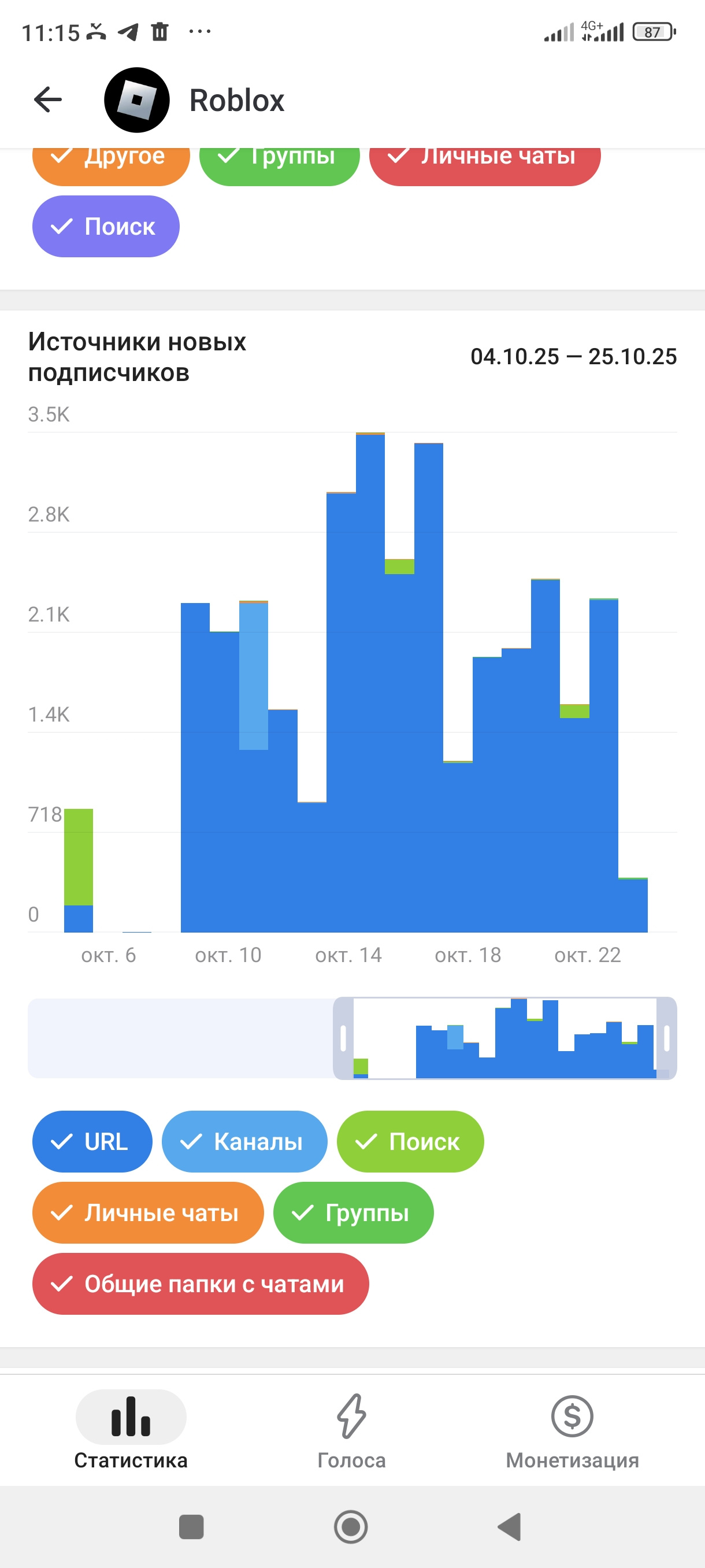
Task: Toggle the URL source chip
Action: (92, 1141)
